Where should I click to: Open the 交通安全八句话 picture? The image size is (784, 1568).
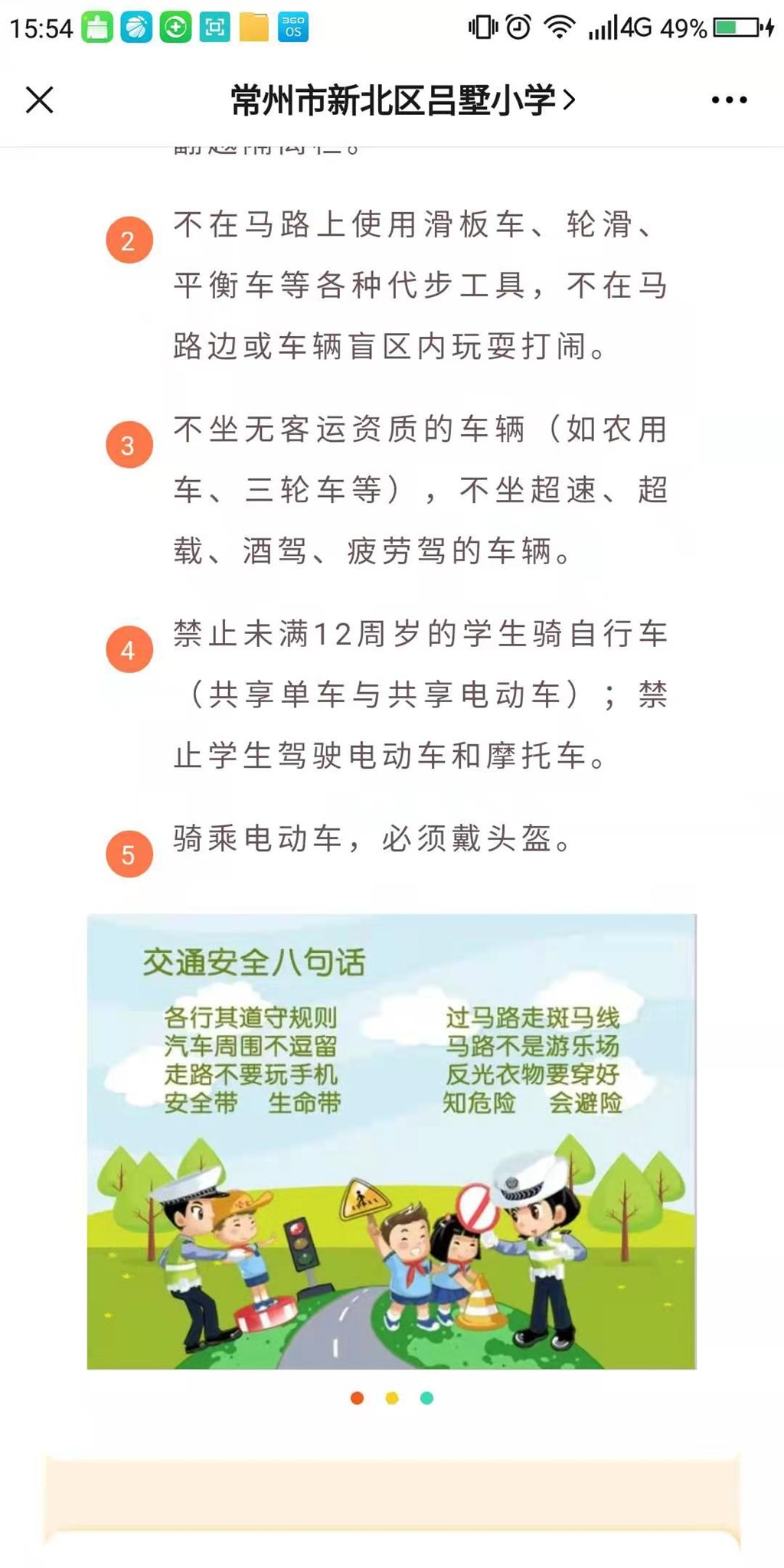click(x=391, y=1141)
